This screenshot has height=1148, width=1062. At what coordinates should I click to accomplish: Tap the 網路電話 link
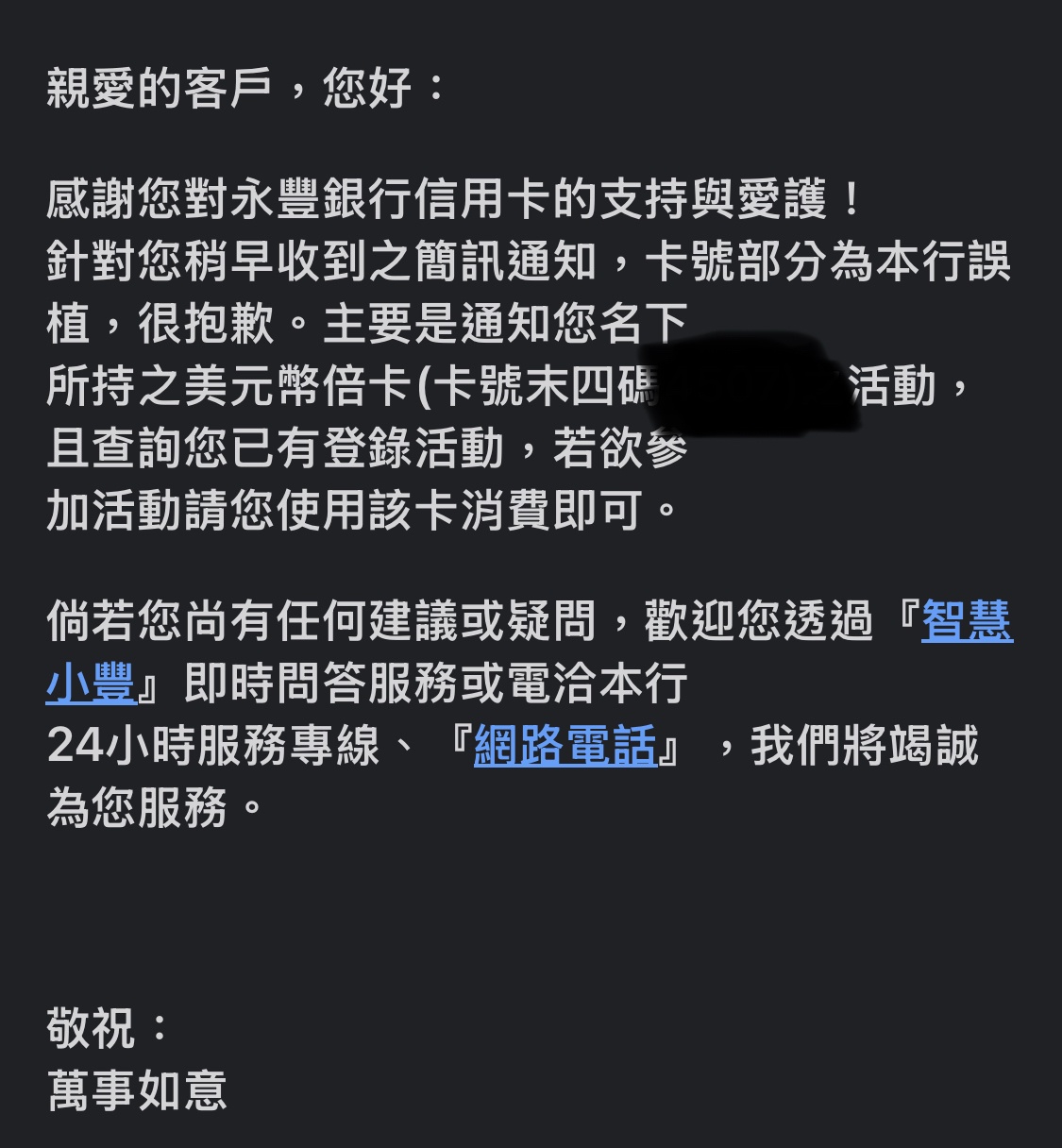point(565,746)
